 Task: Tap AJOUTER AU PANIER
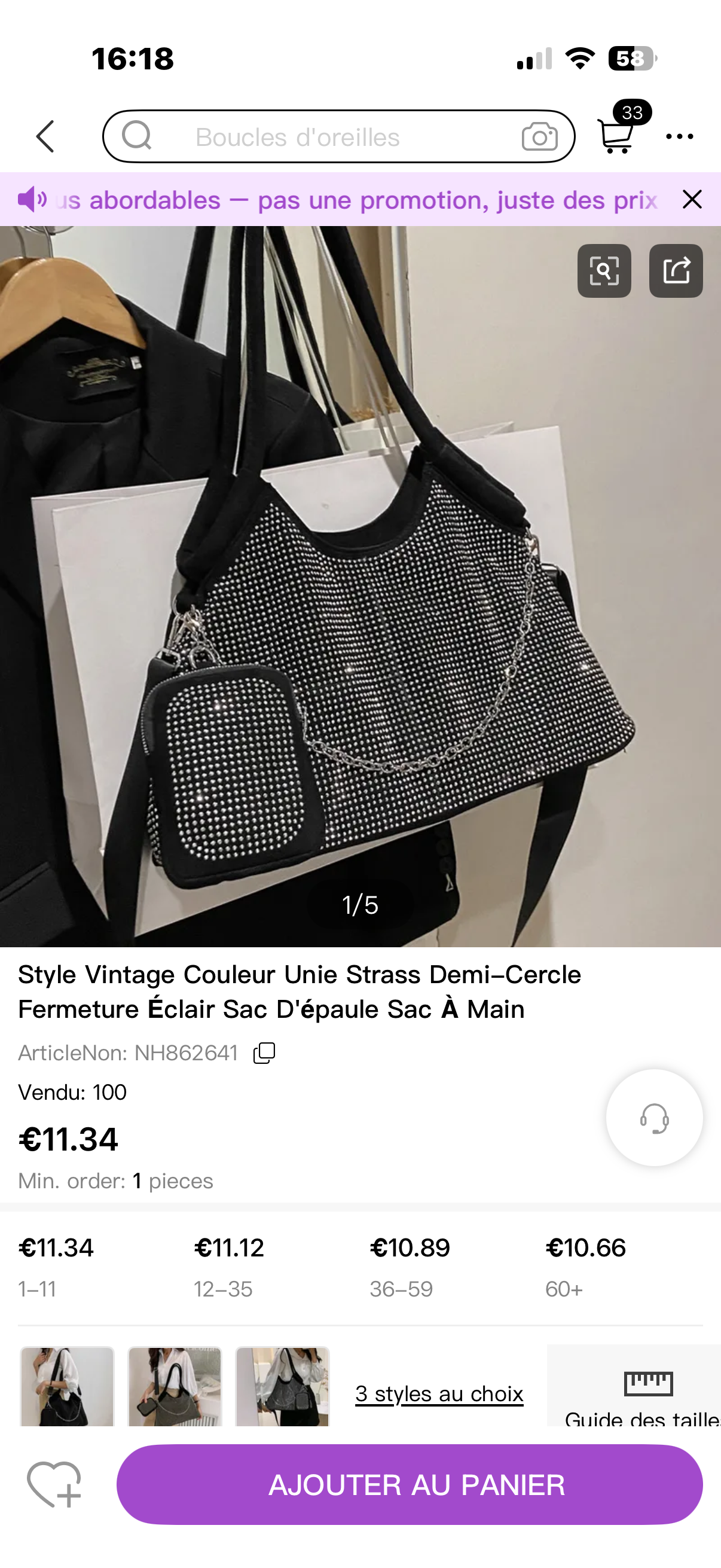click(410, 1484)
